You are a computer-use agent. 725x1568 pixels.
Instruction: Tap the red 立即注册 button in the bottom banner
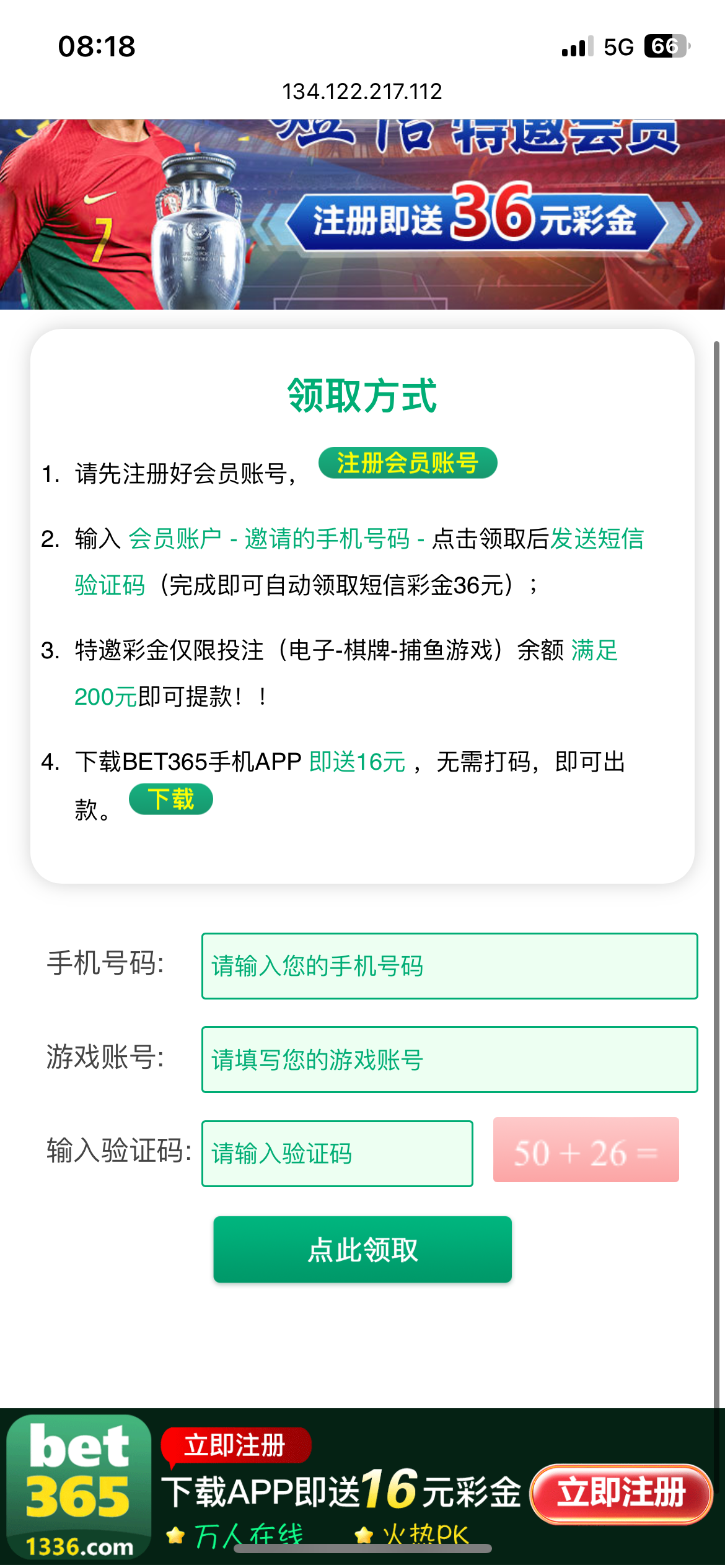[x=622, y=1492]
